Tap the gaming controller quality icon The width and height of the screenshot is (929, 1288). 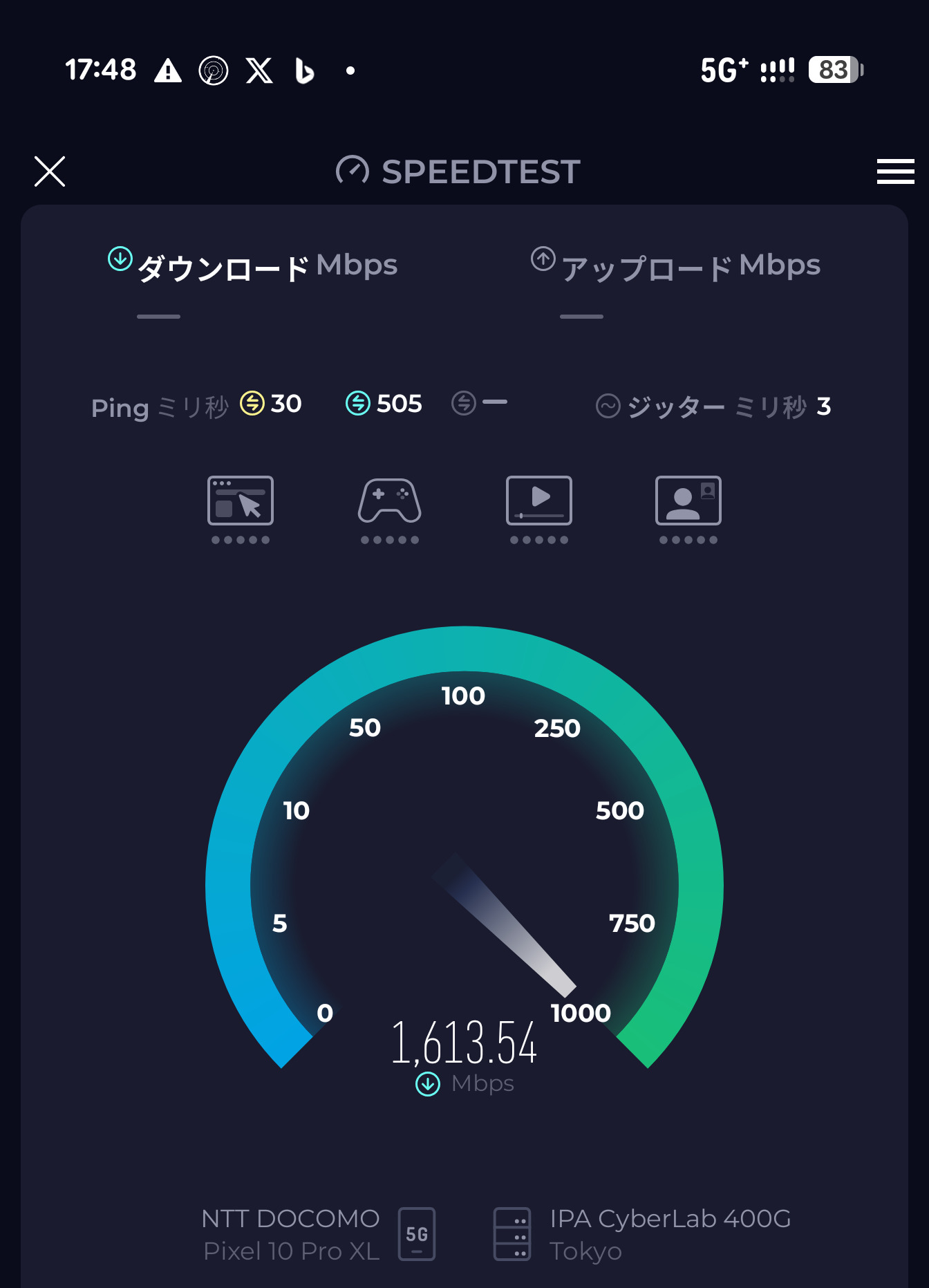pos(390,502)
